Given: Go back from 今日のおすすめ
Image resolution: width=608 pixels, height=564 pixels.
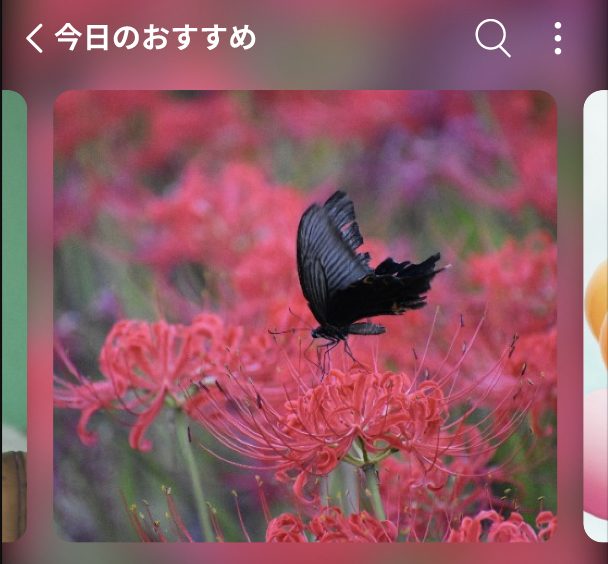Looking at the screenshot, I should pos(34,39).
